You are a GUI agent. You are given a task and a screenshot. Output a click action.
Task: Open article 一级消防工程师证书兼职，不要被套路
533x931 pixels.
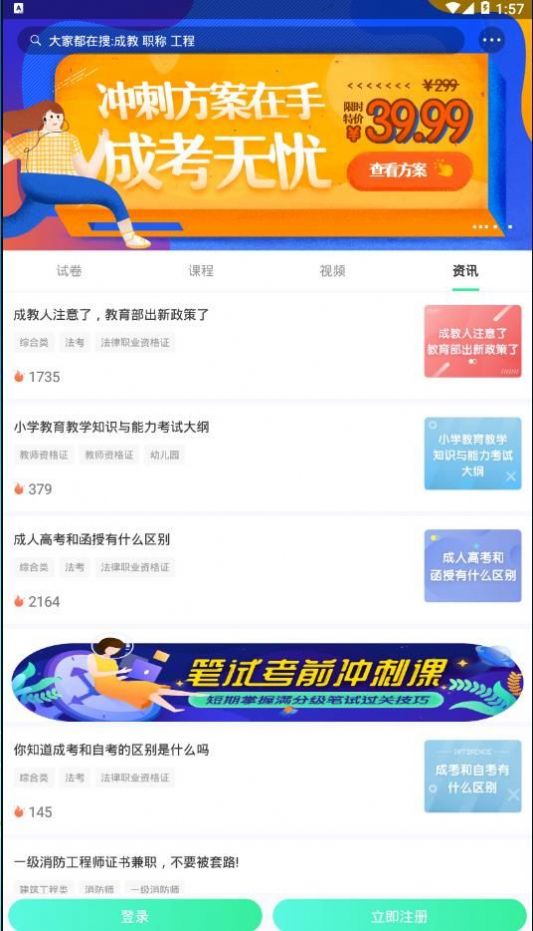(x=267, y=869)
